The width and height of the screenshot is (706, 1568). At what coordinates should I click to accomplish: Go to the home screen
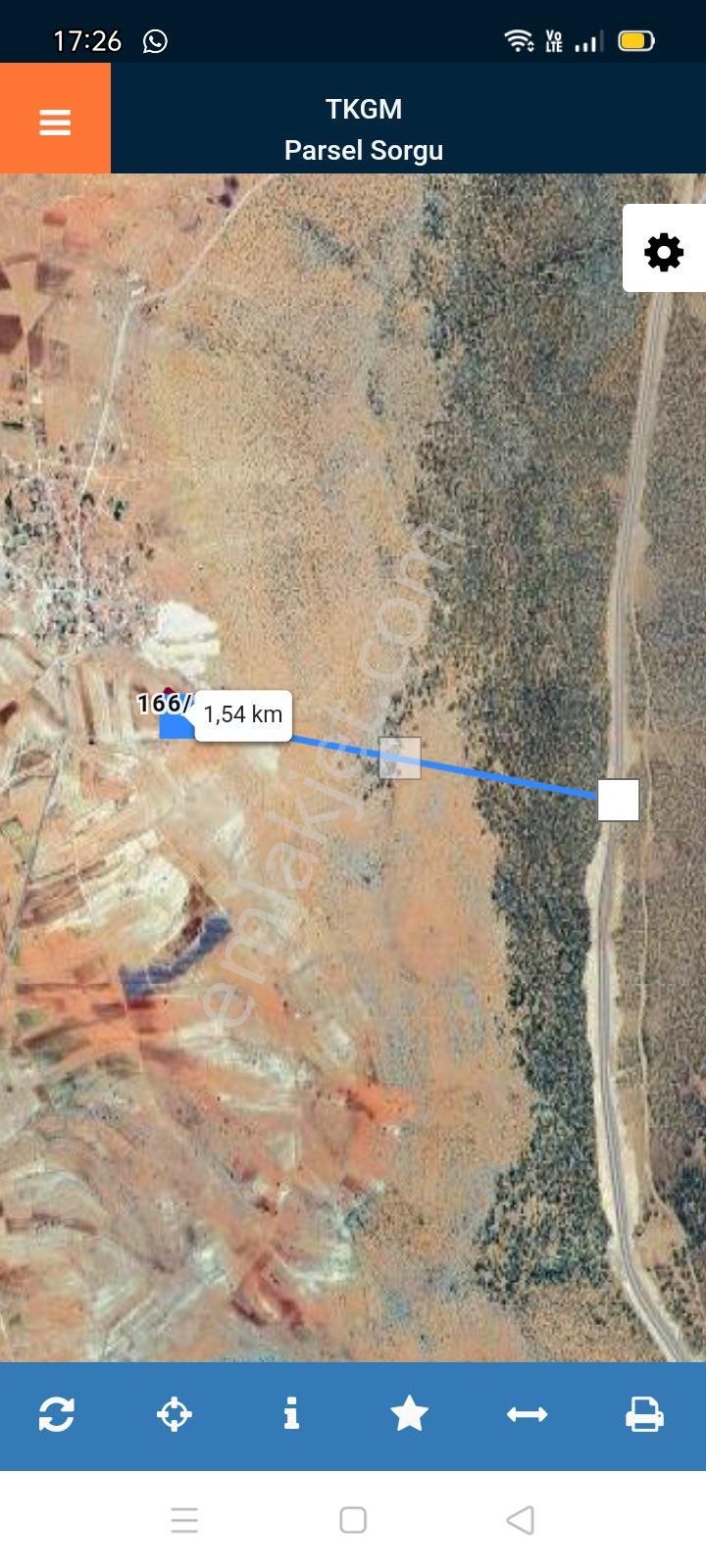353,1520
